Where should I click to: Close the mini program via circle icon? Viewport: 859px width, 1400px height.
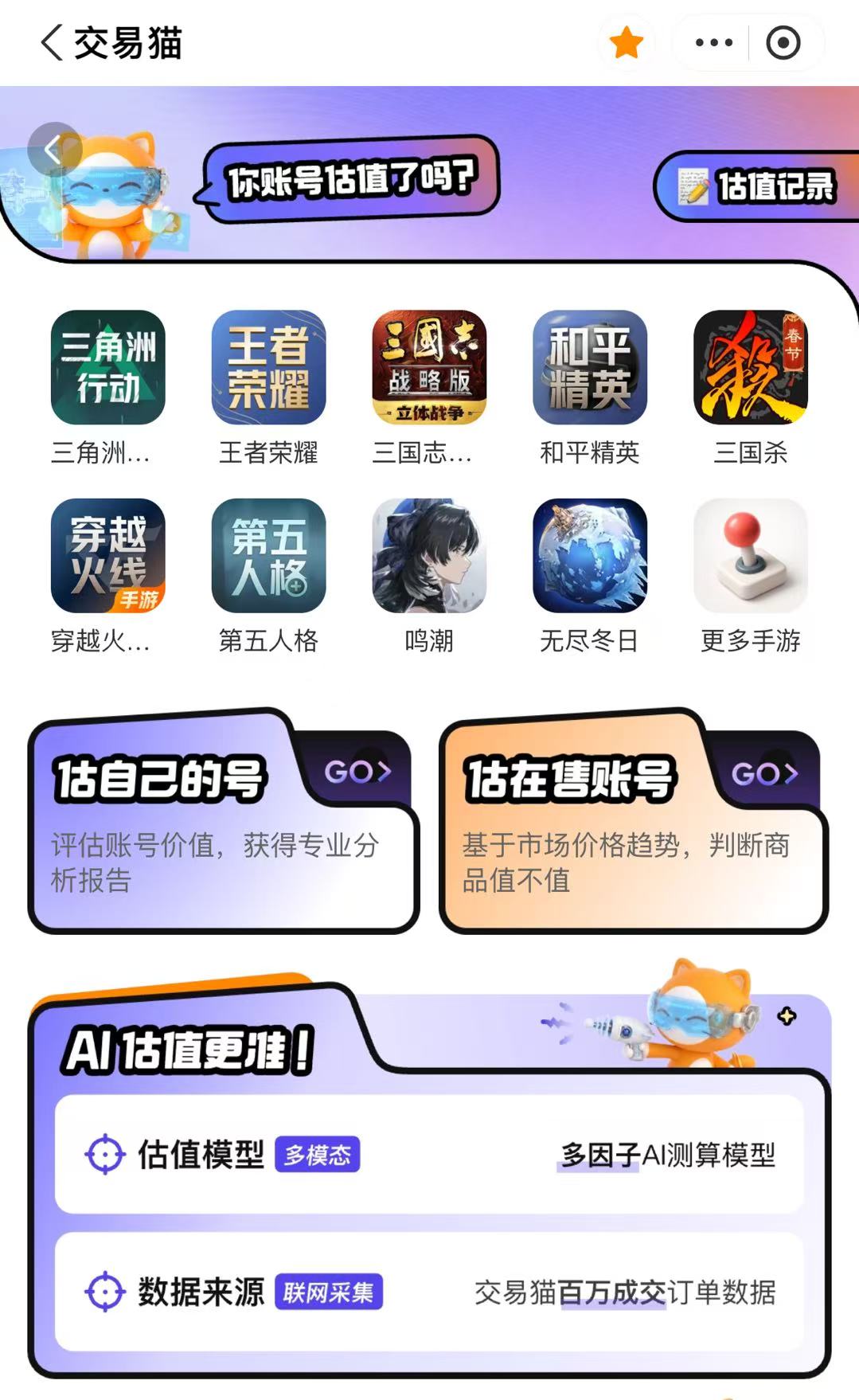pos(783,42)
